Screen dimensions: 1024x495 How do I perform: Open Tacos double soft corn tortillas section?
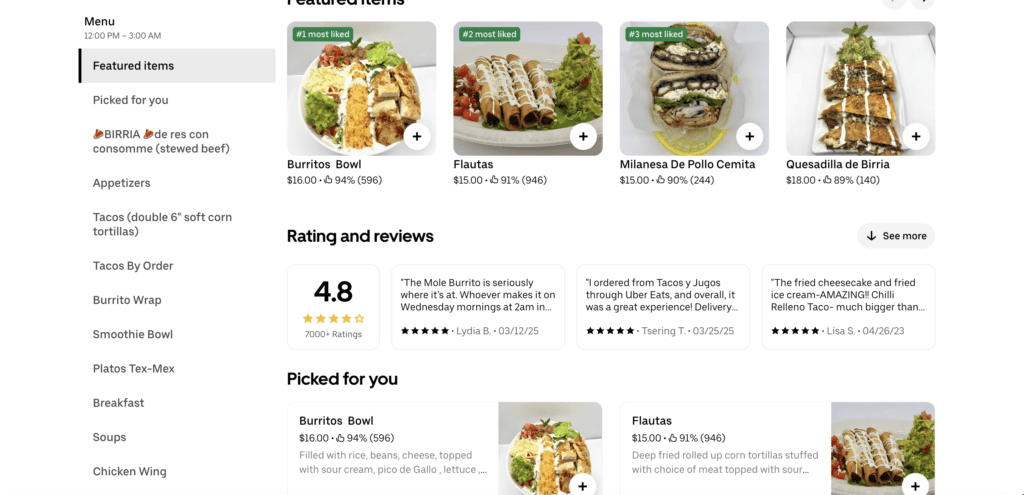click(162, 224)
